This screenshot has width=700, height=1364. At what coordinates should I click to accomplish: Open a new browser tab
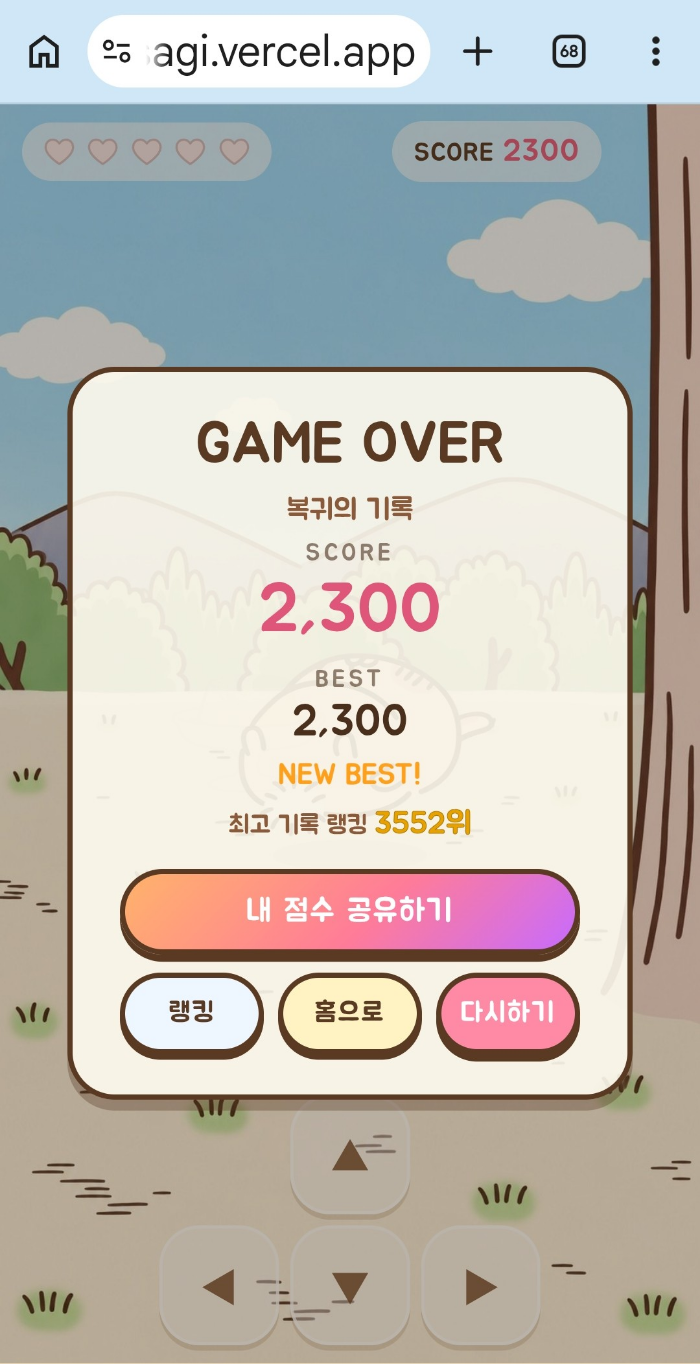[478, 51]
